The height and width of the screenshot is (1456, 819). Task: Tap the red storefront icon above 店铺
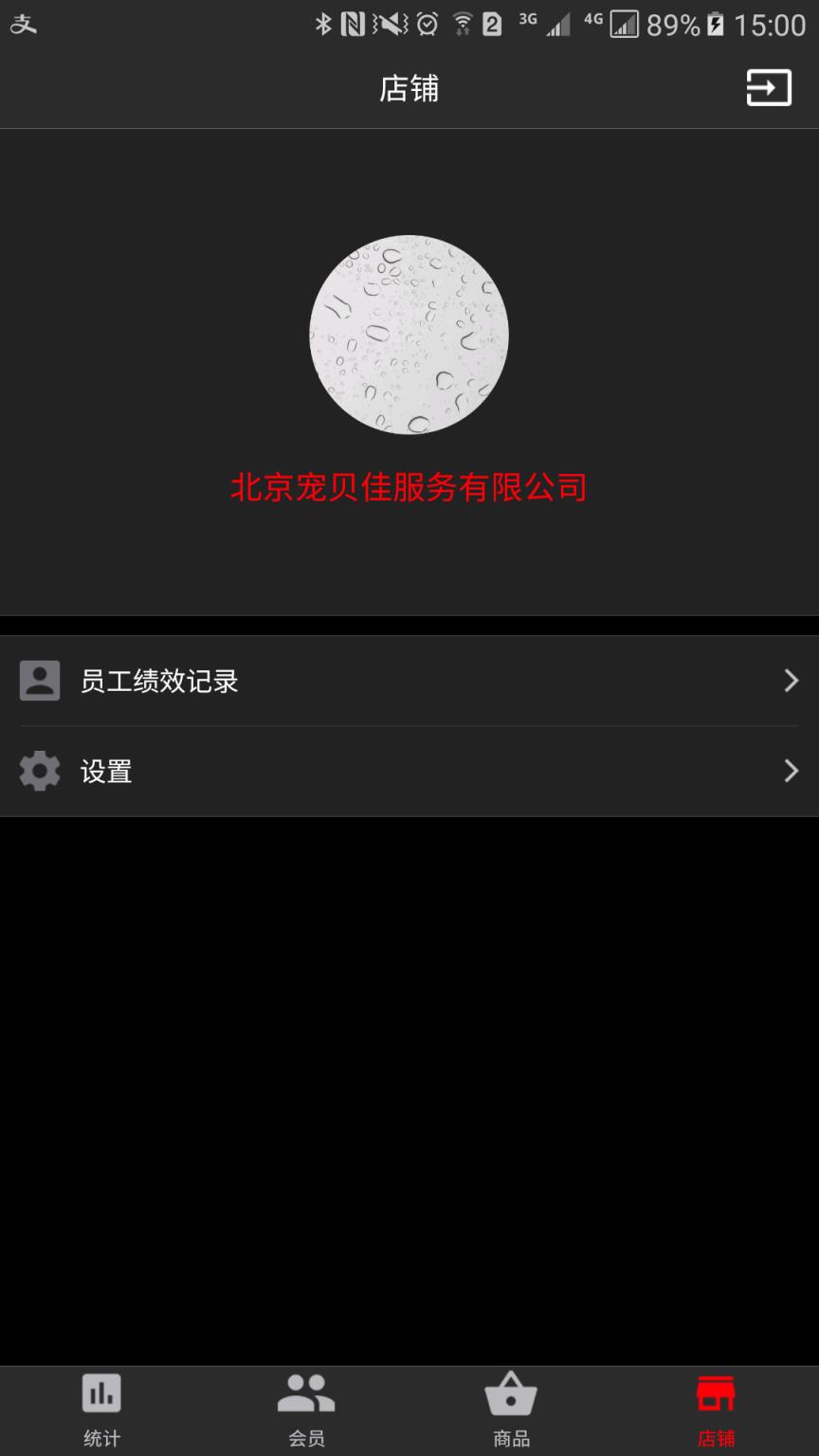click(x=716, y=1391)
